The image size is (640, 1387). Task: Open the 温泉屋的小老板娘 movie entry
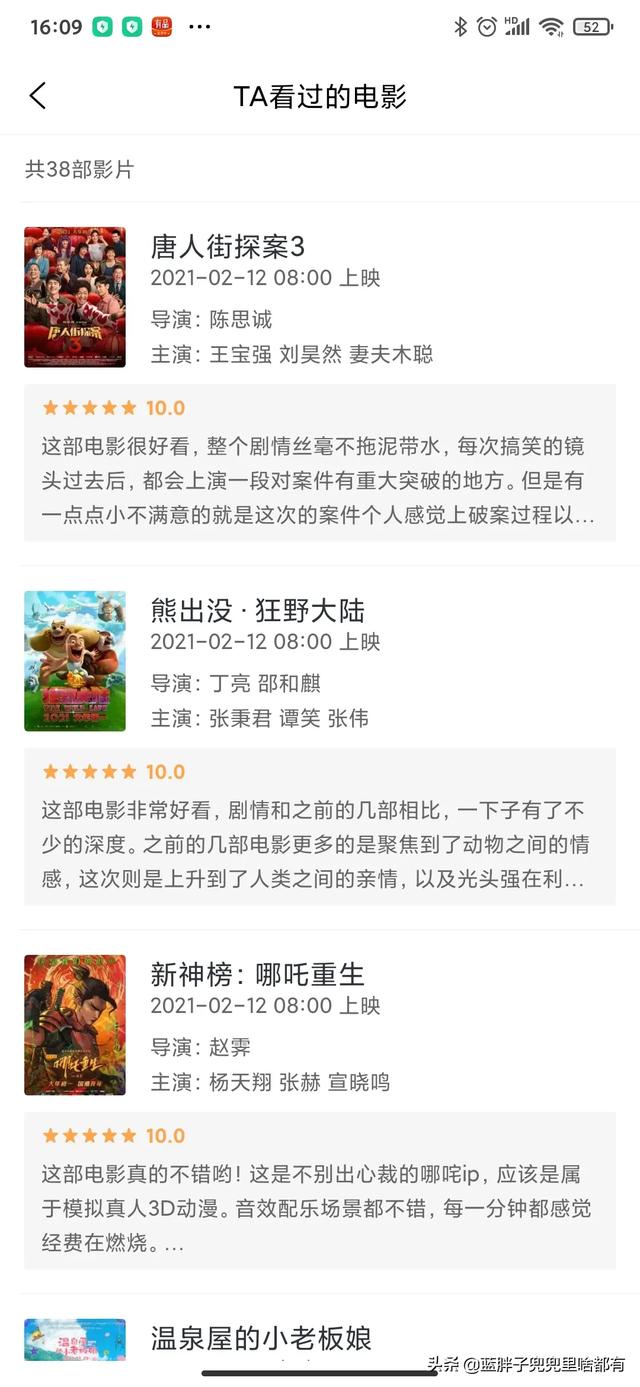(x=320, y=1340)
